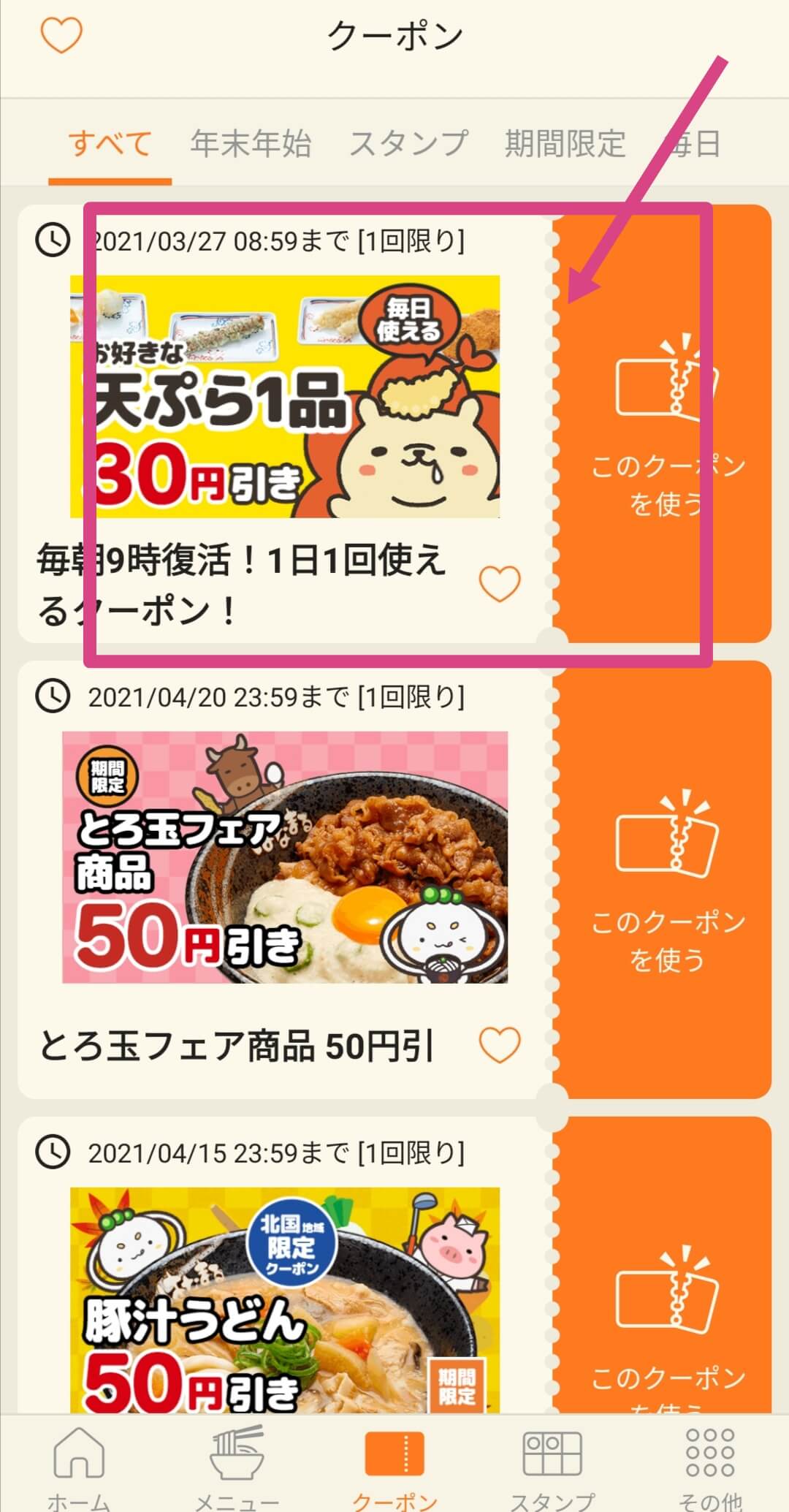Open the とろ玉フェア商品 coupon card
The image size is (789, 1512).
[x=285, y=857]
